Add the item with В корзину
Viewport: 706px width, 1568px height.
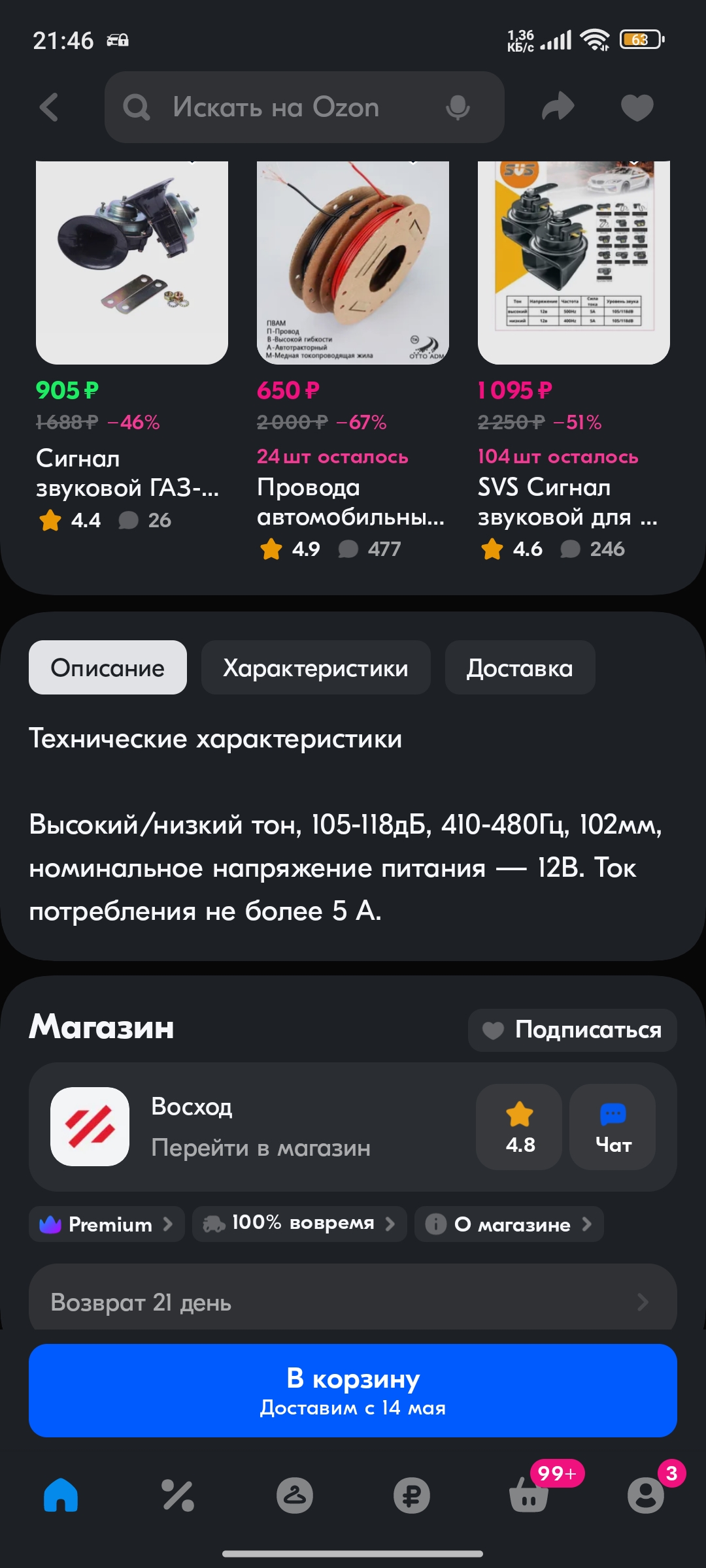coord(352,1390)
